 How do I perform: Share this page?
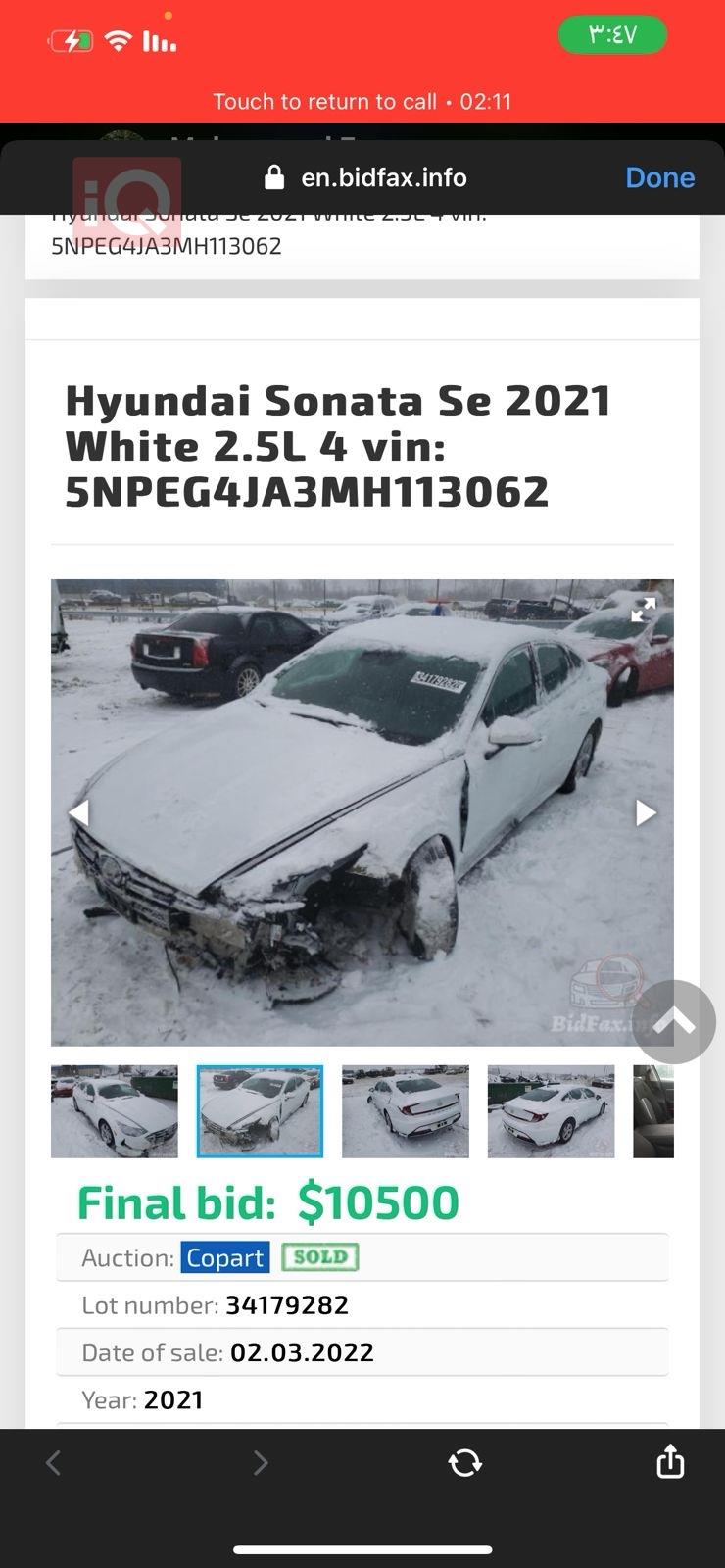pyautogui.click(x=670, y=1461)
